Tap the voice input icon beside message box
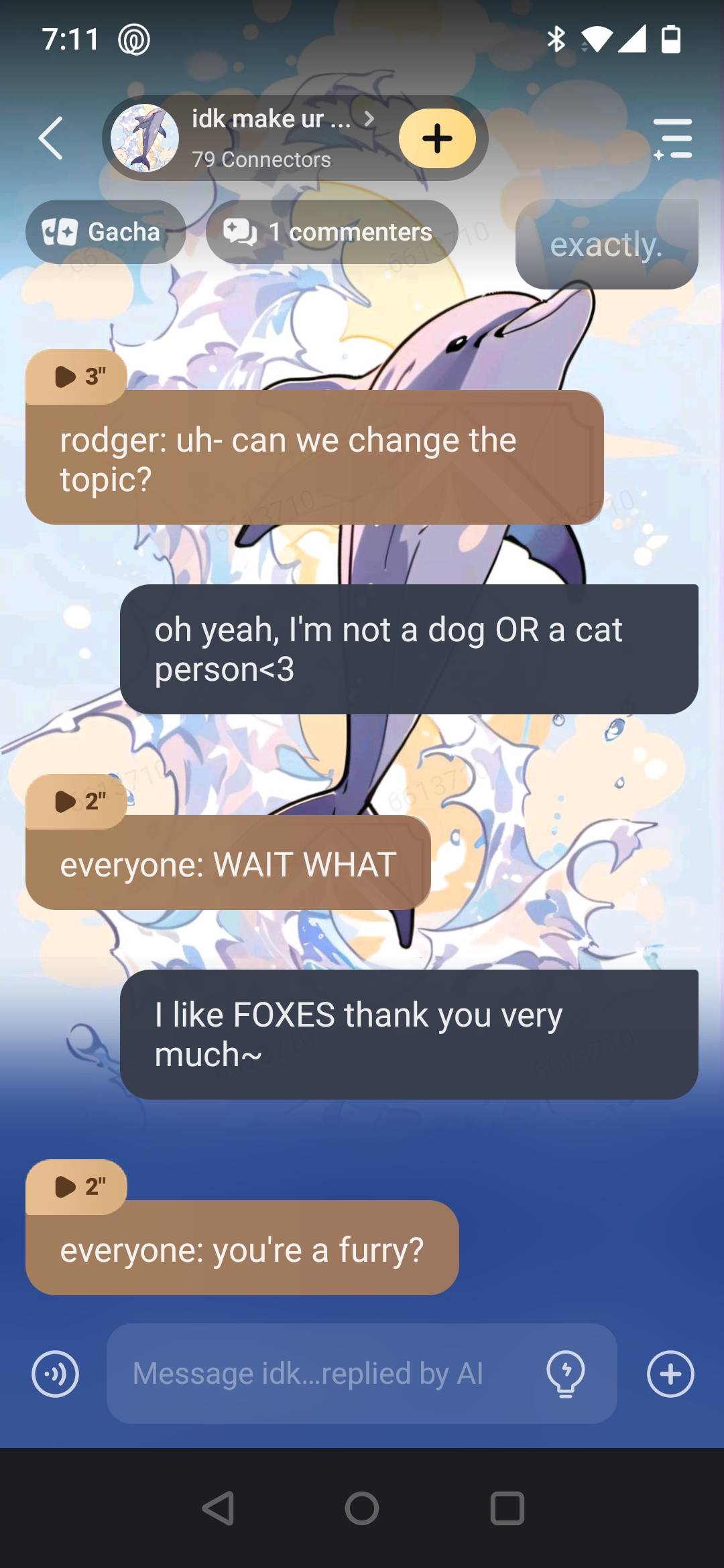Screen dimensions: 724x1568 55,1374
